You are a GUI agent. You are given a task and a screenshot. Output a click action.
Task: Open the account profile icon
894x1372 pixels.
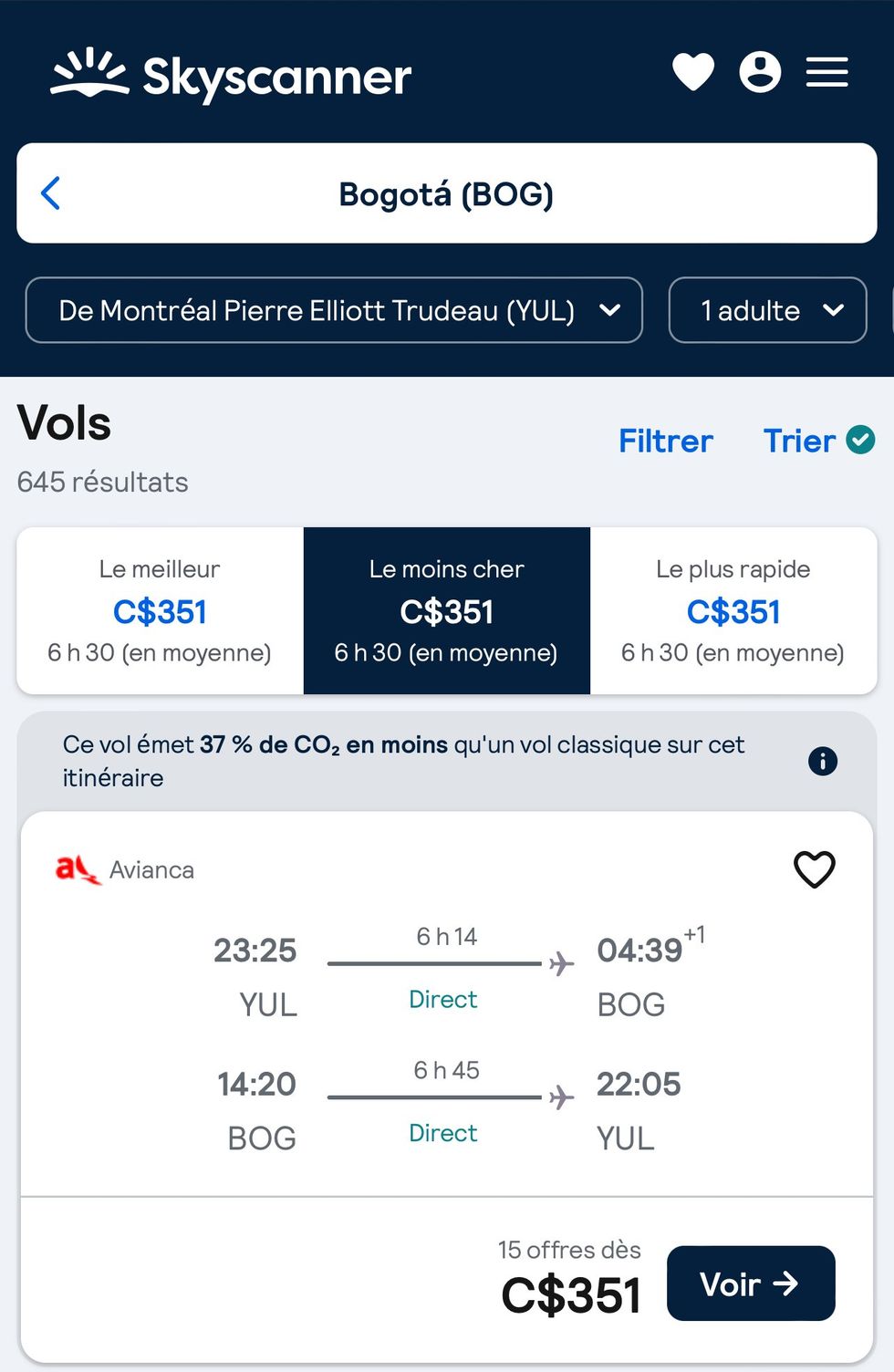point(760,73)
